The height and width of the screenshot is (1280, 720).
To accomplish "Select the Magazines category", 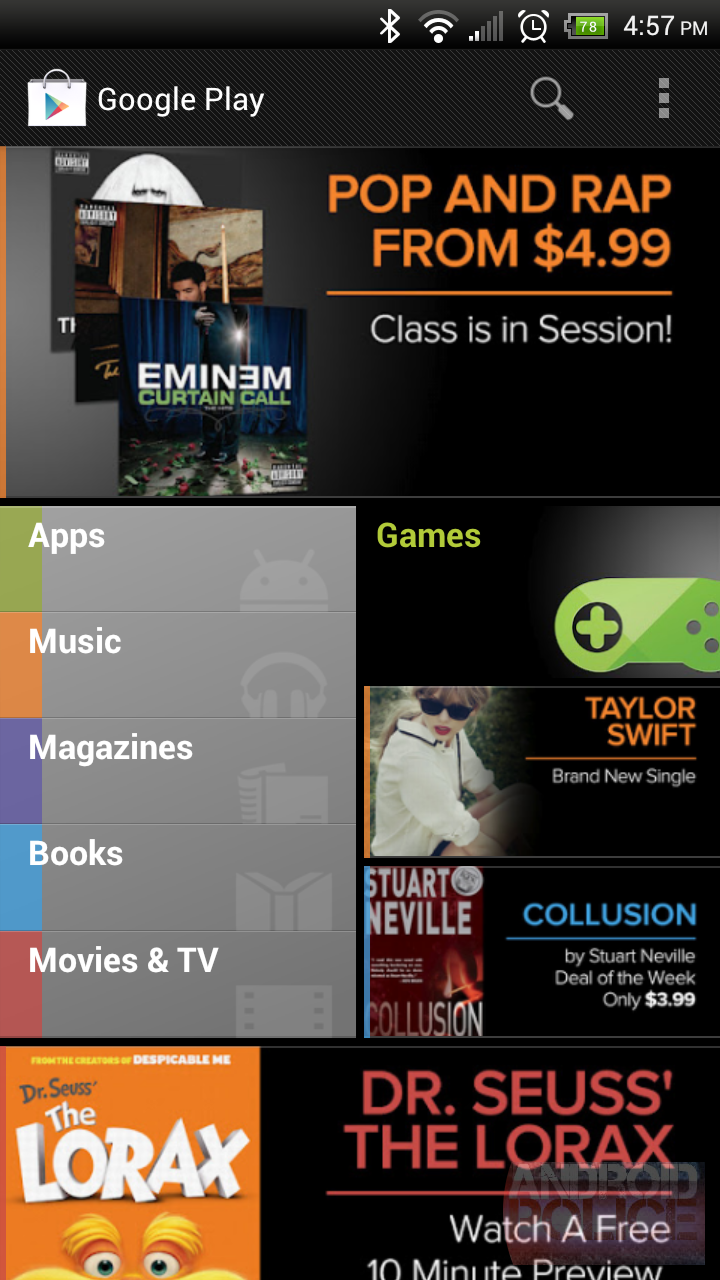I will click(178, 771).
